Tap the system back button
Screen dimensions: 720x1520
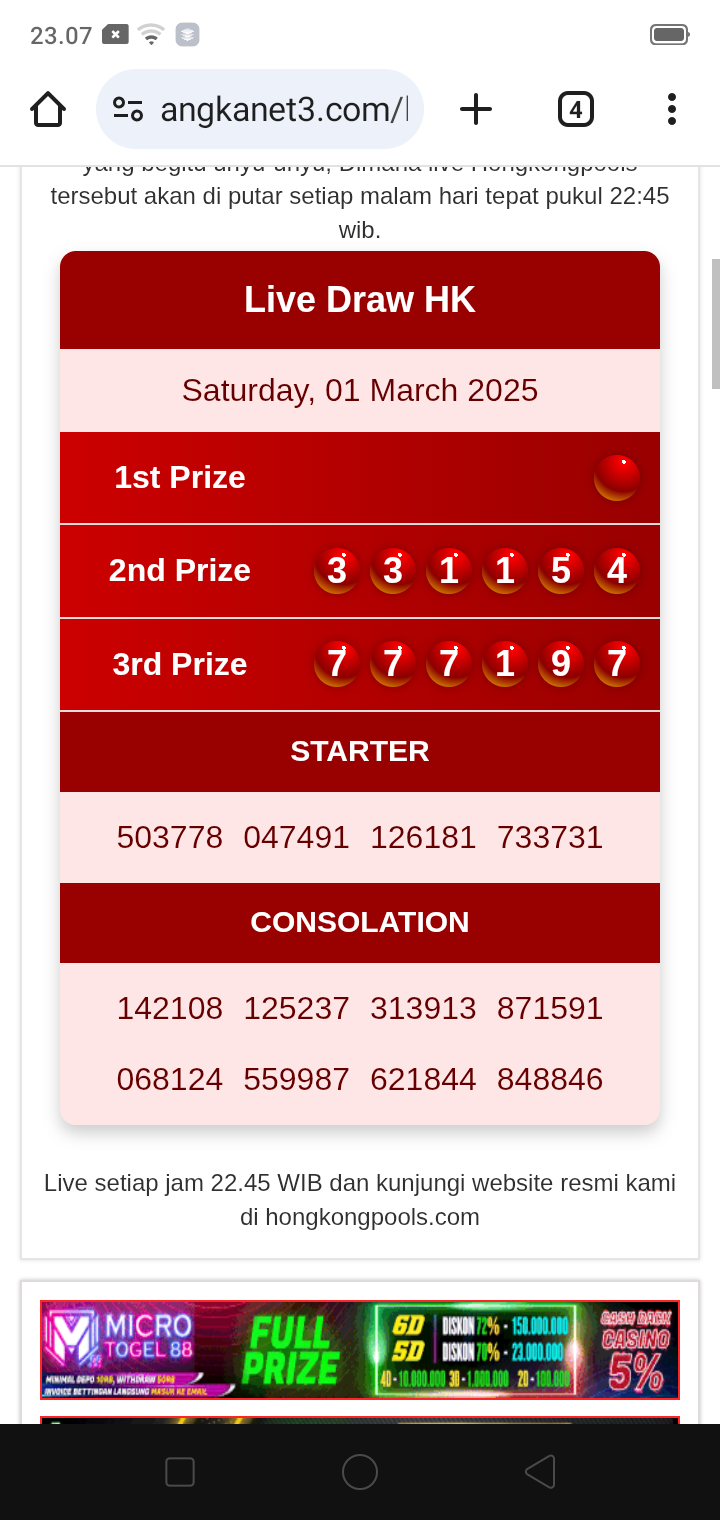[x=540, y=1472]
